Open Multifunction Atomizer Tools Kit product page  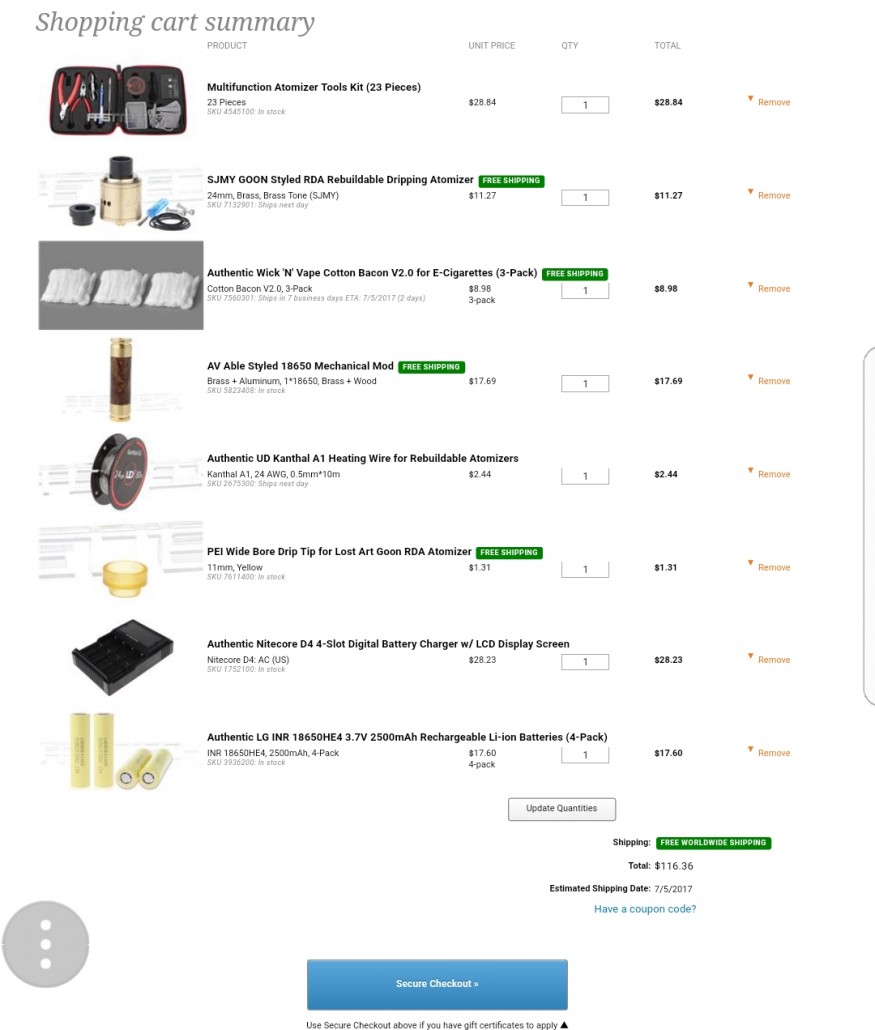tap(314, 88)
